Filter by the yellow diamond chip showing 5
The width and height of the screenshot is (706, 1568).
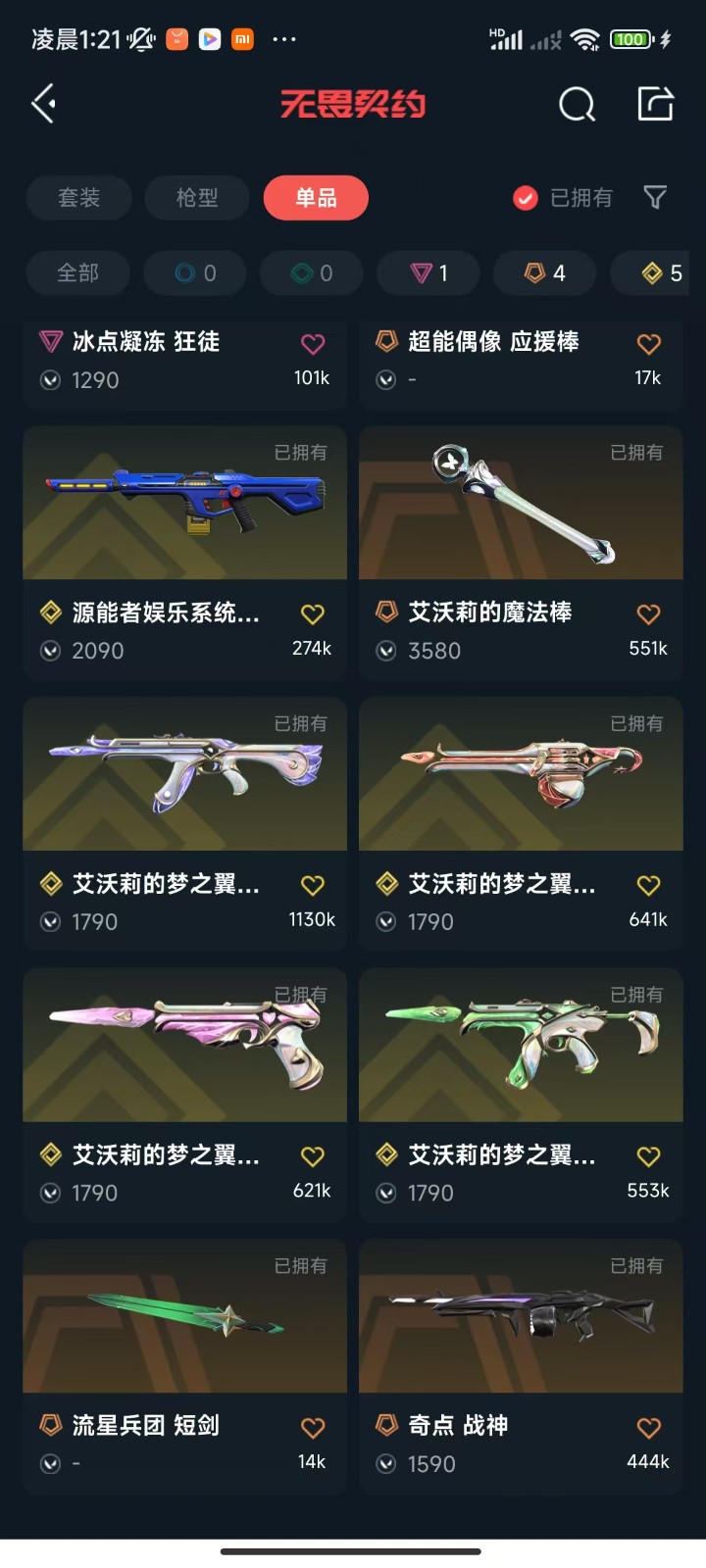pos(660,273)
